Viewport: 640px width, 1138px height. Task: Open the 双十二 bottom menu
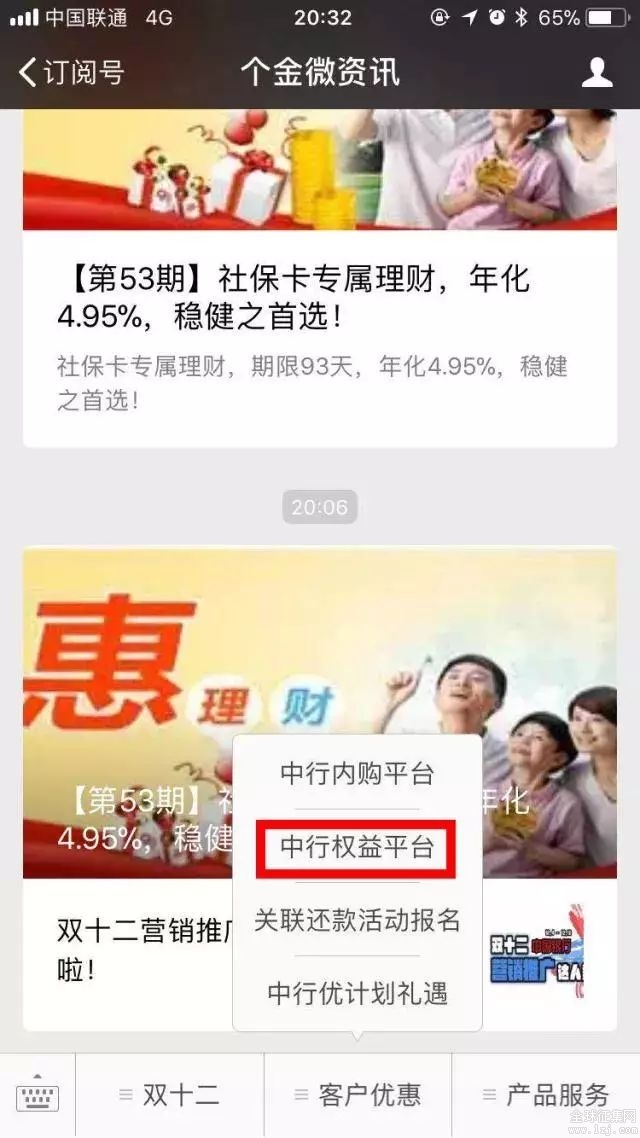click(x=170, y=1095)
